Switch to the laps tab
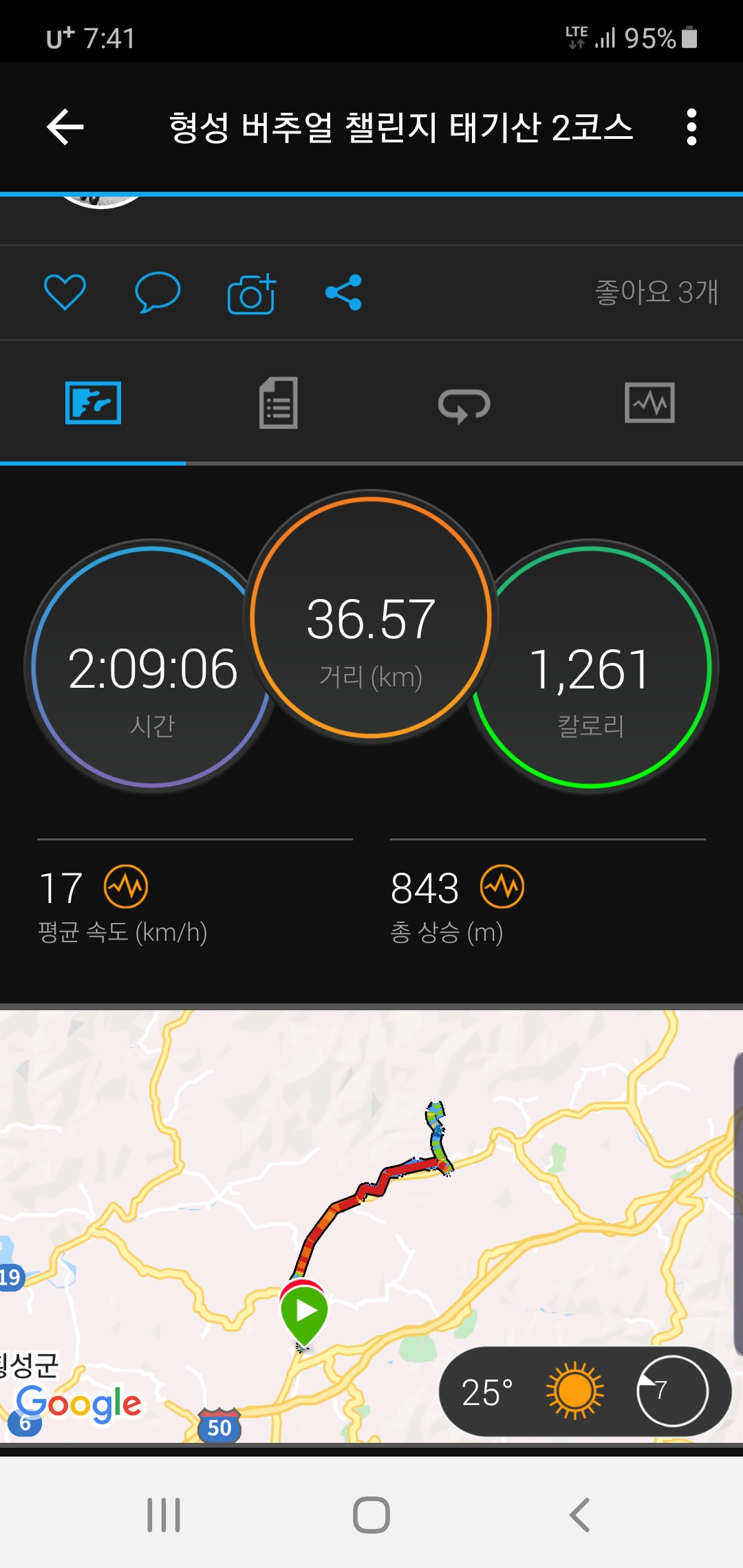The width and height of the screenshot is (743, 1568). click(x=464, y=404)
